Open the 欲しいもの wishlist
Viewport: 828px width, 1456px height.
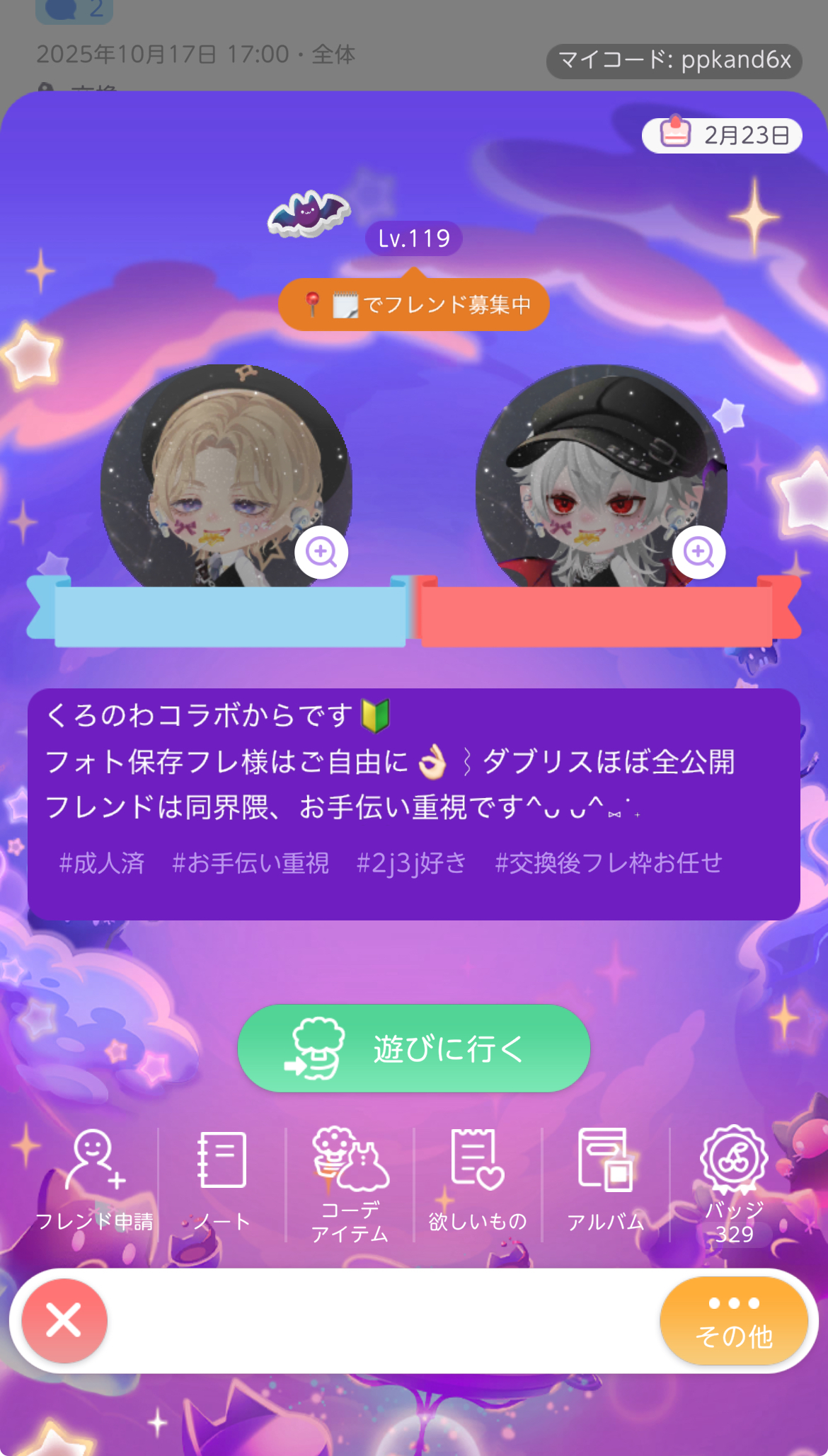click(x=478, y=1179)
